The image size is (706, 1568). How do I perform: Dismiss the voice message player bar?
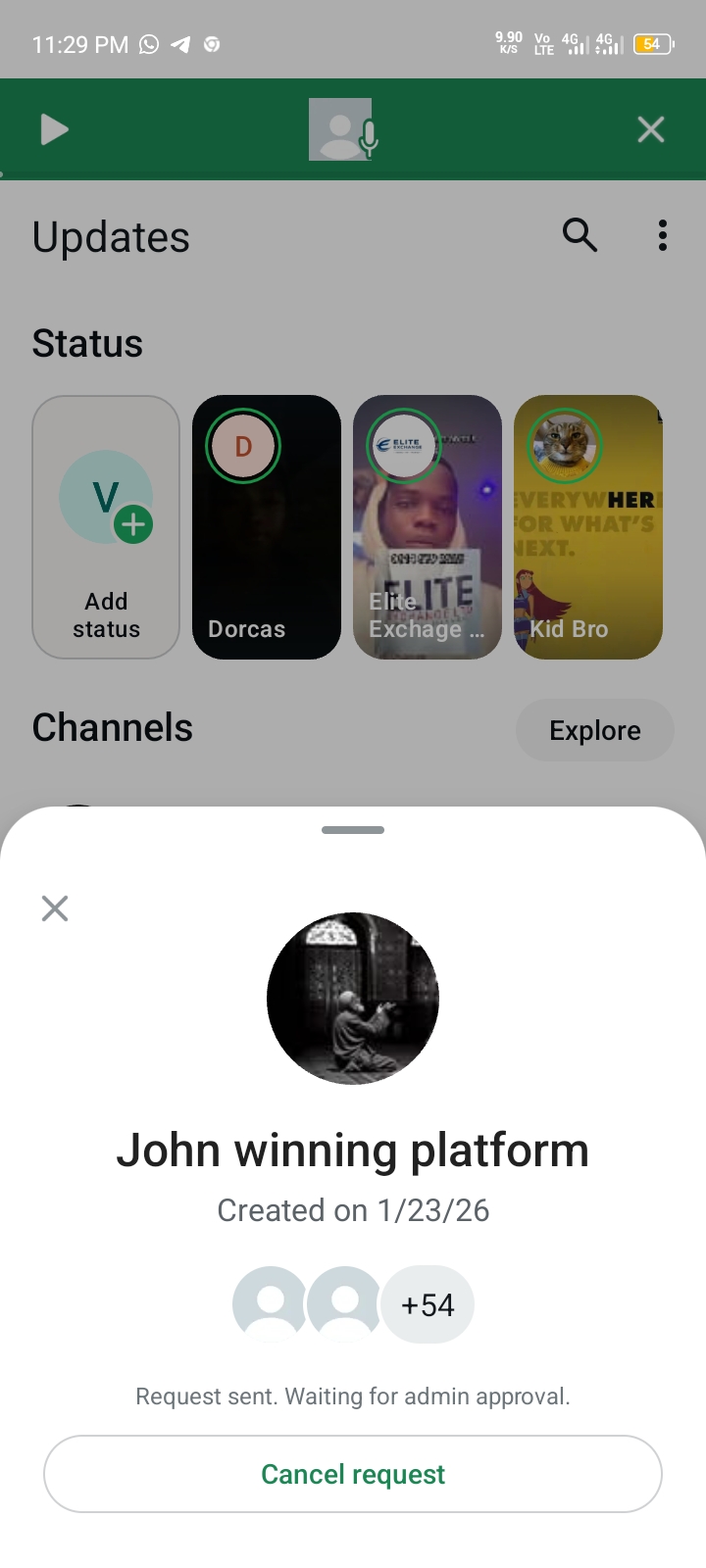(x=651, y=129)
